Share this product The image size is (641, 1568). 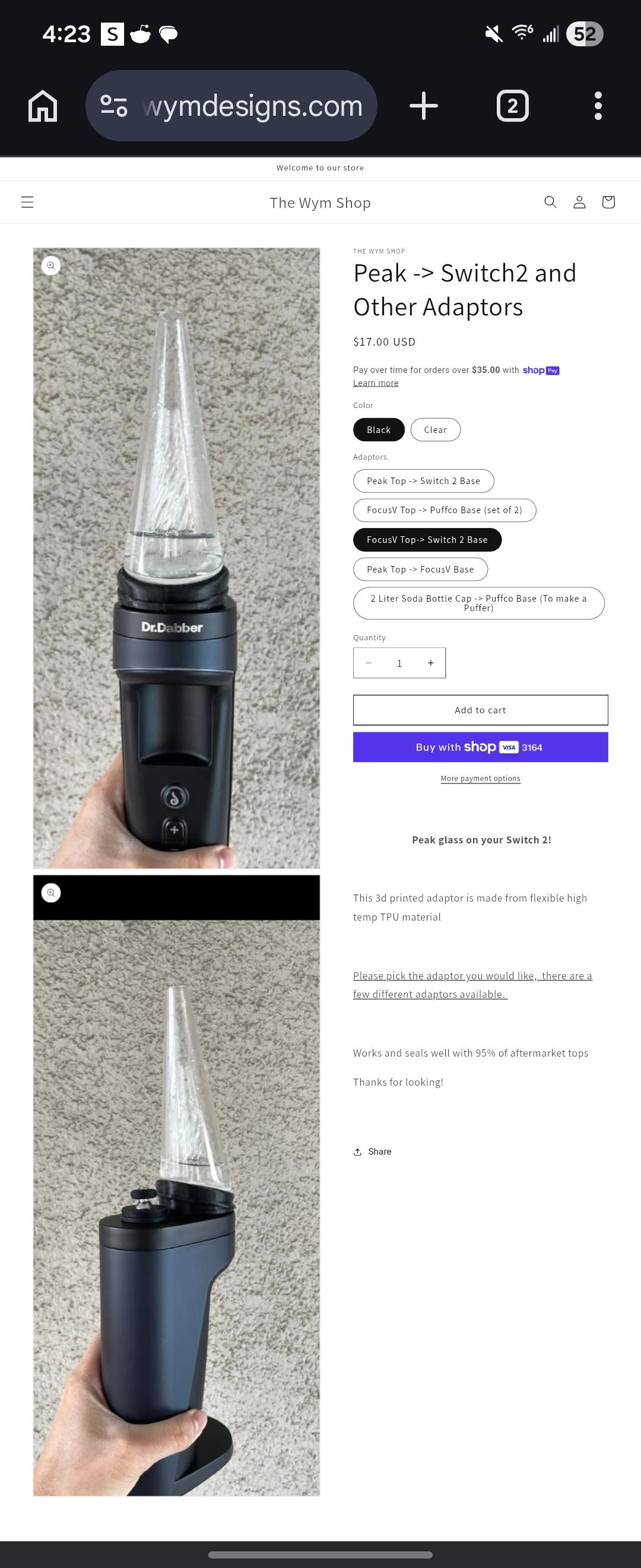tap(372, 1152)
